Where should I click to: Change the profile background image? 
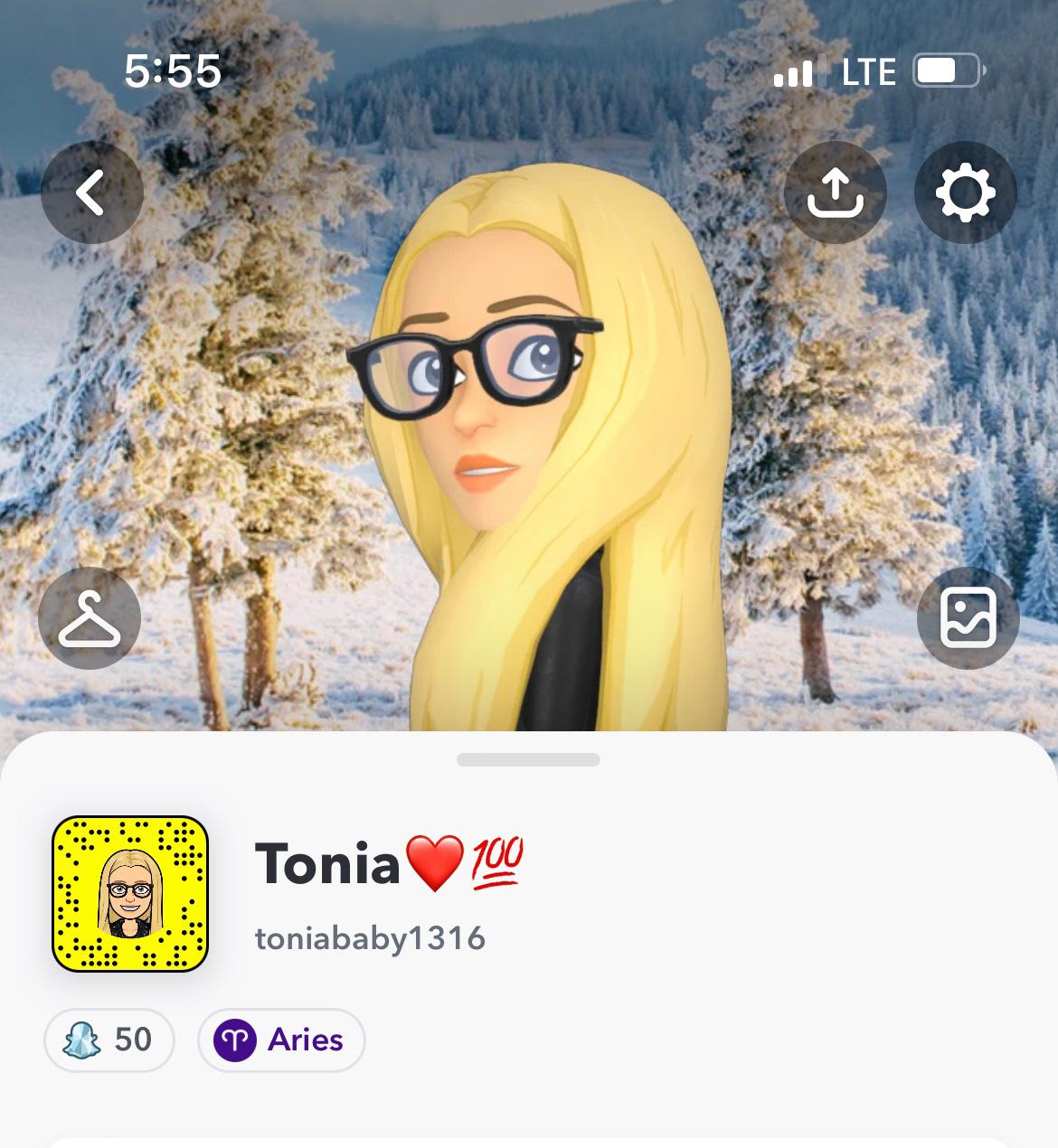point(968,618)
